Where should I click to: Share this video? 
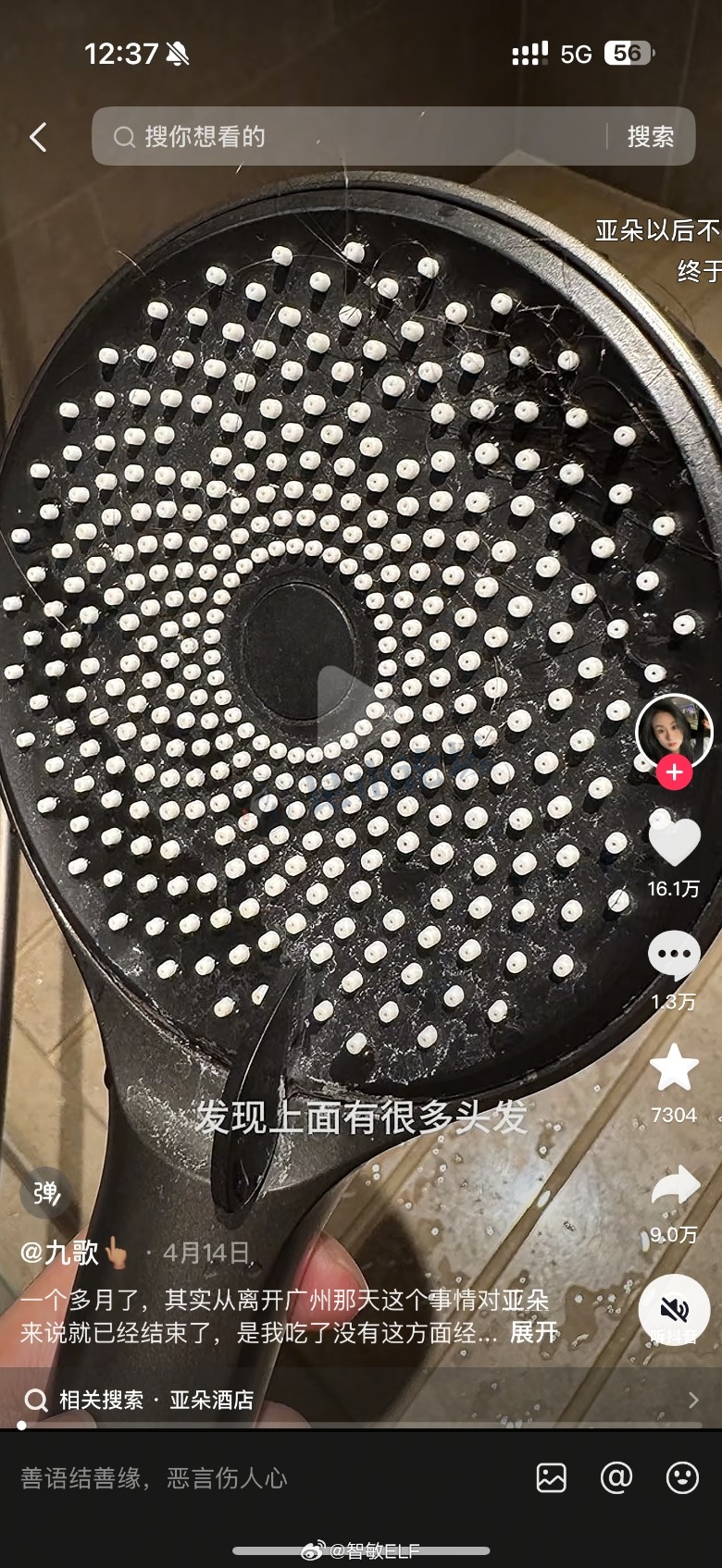[x=674, y=1188]
